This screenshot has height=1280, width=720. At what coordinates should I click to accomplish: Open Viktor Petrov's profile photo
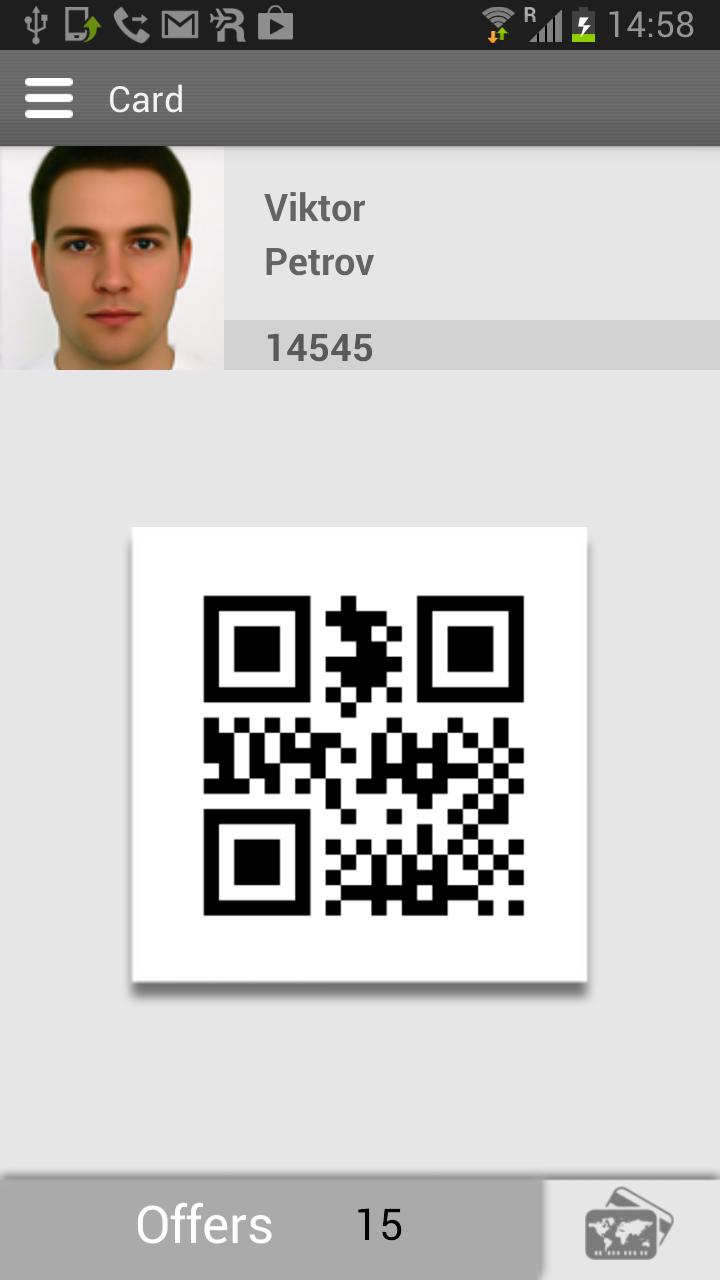click(x=111, y=257)
